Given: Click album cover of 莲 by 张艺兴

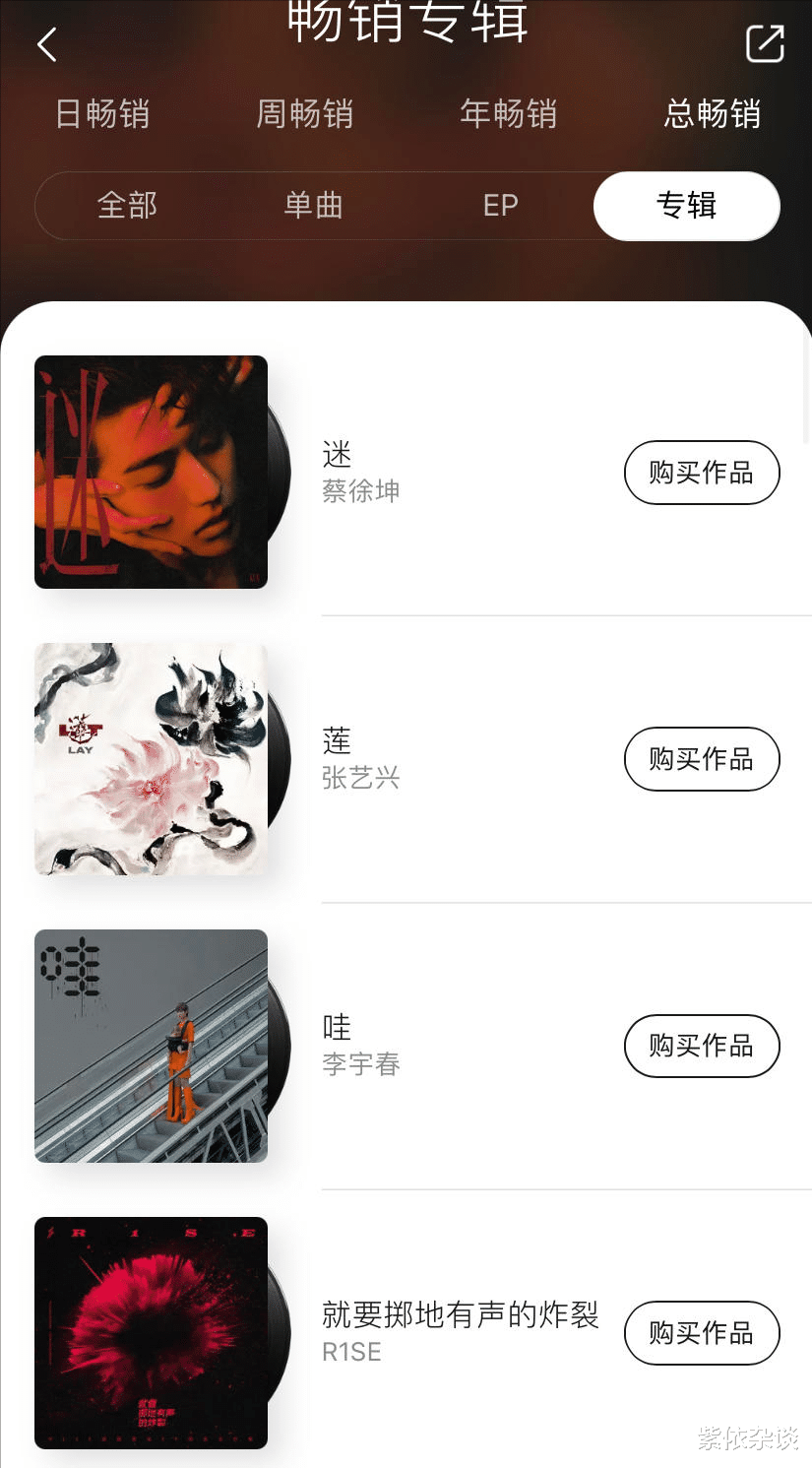Looking at the screenshot, I should pyautogui.click(x=150, y=759).
